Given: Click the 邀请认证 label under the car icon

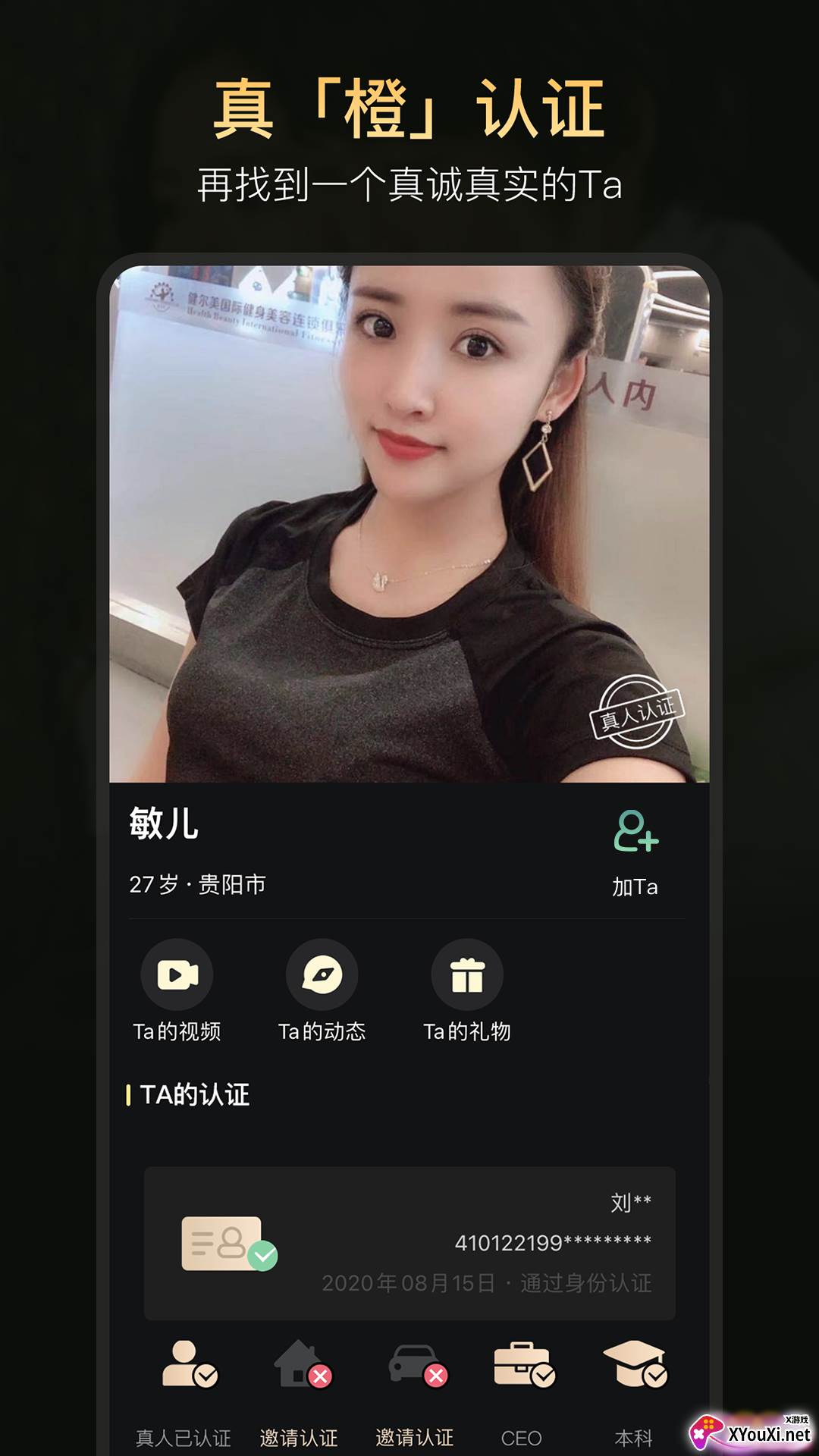Looking at the screenshot, I should point(416,1436).
